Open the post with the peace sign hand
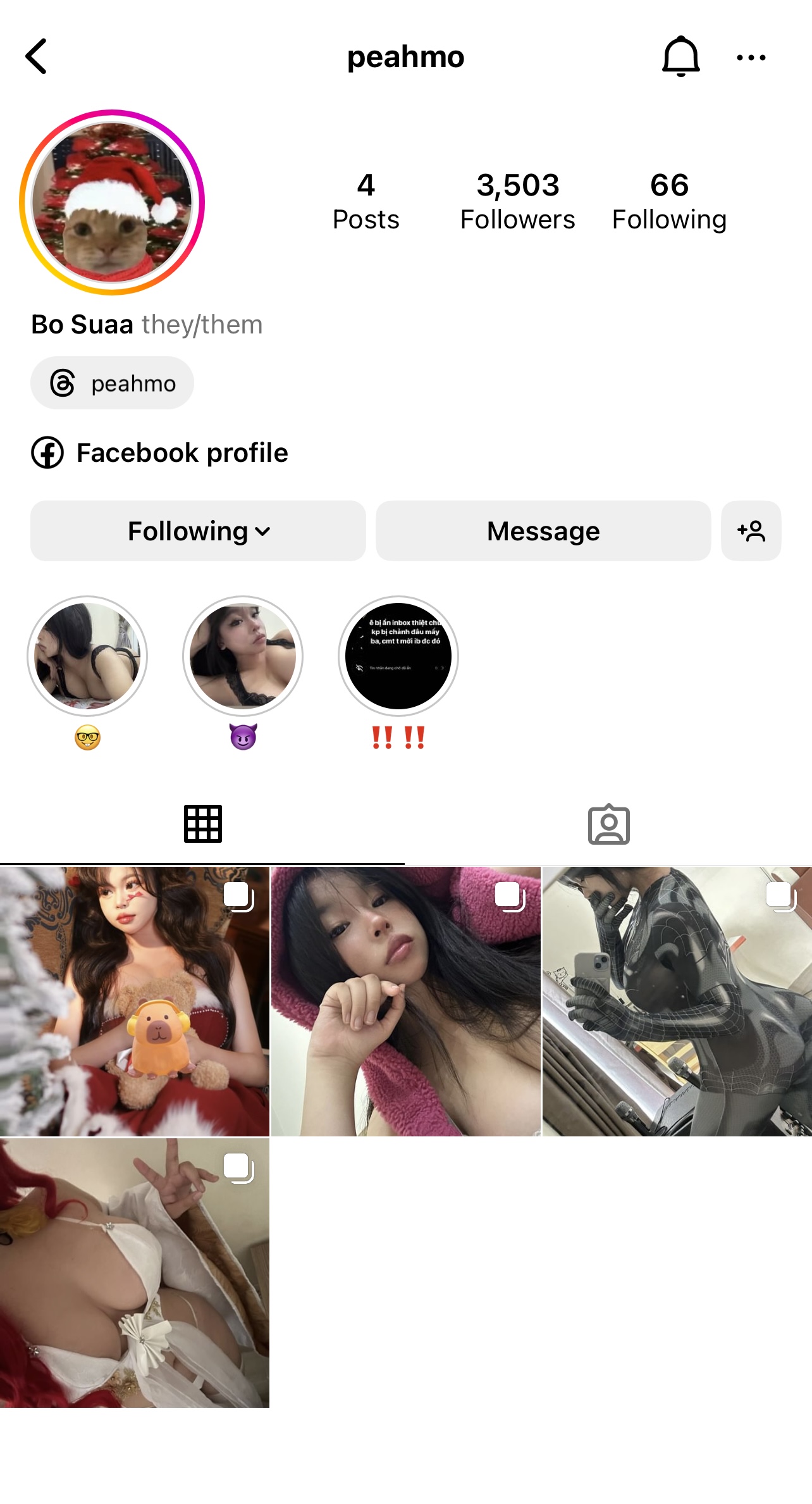This screenshot has height=1504, width=812. coord(135,1272)
